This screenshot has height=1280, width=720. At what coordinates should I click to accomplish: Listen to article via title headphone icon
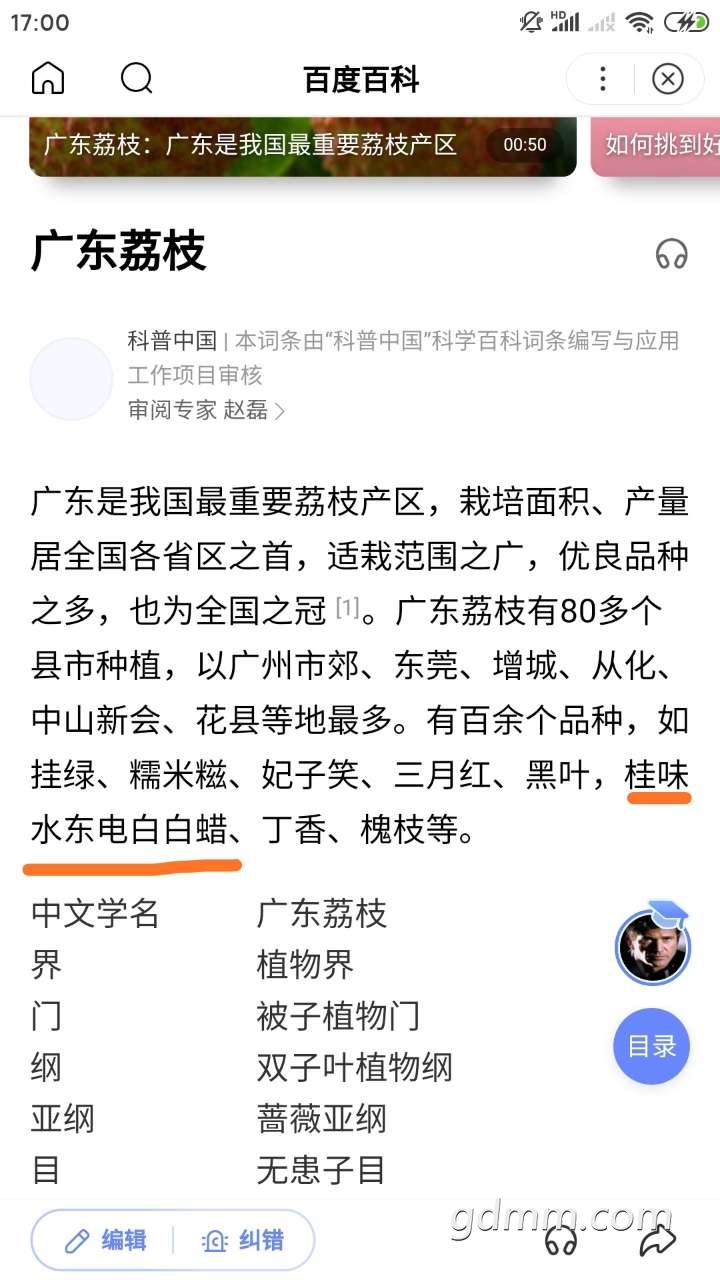click(x=671, y=254)
